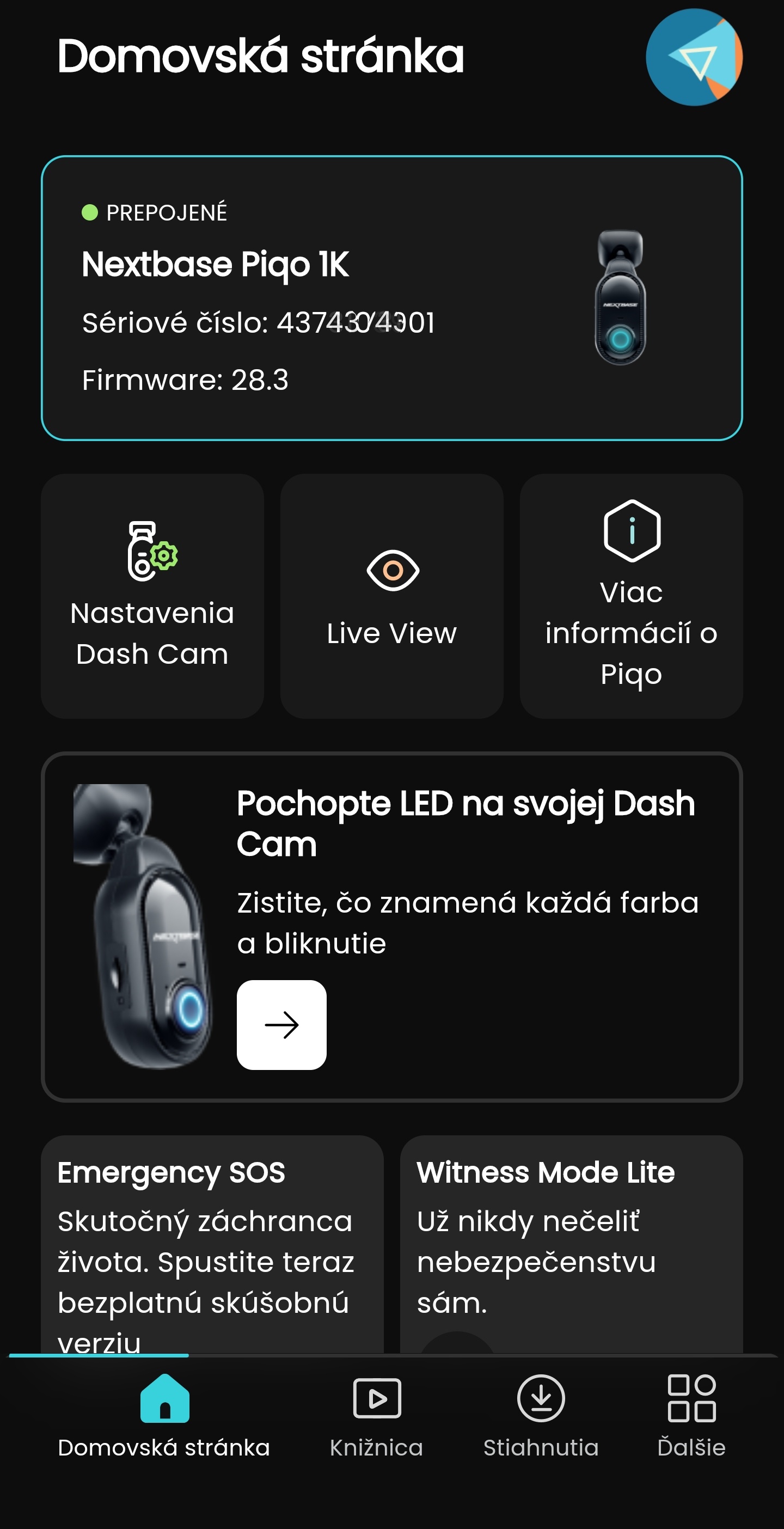Screen dimensions: 784x1529
Task: Open the profile avatar icon
Action: 693,58
